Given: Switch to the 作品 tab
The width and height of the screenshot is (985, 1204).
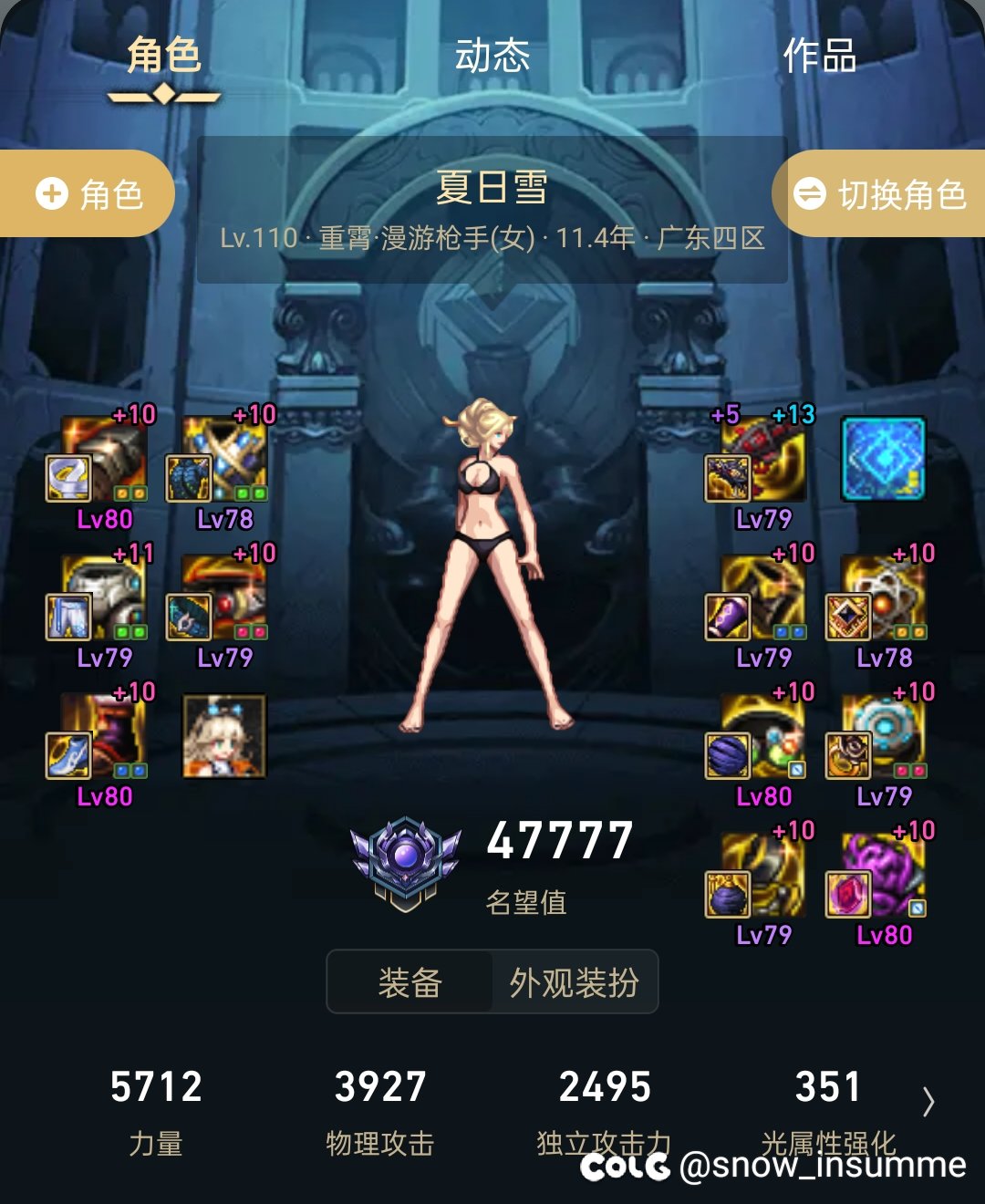Looking at the screenshot, I should (x=819, y=57).
